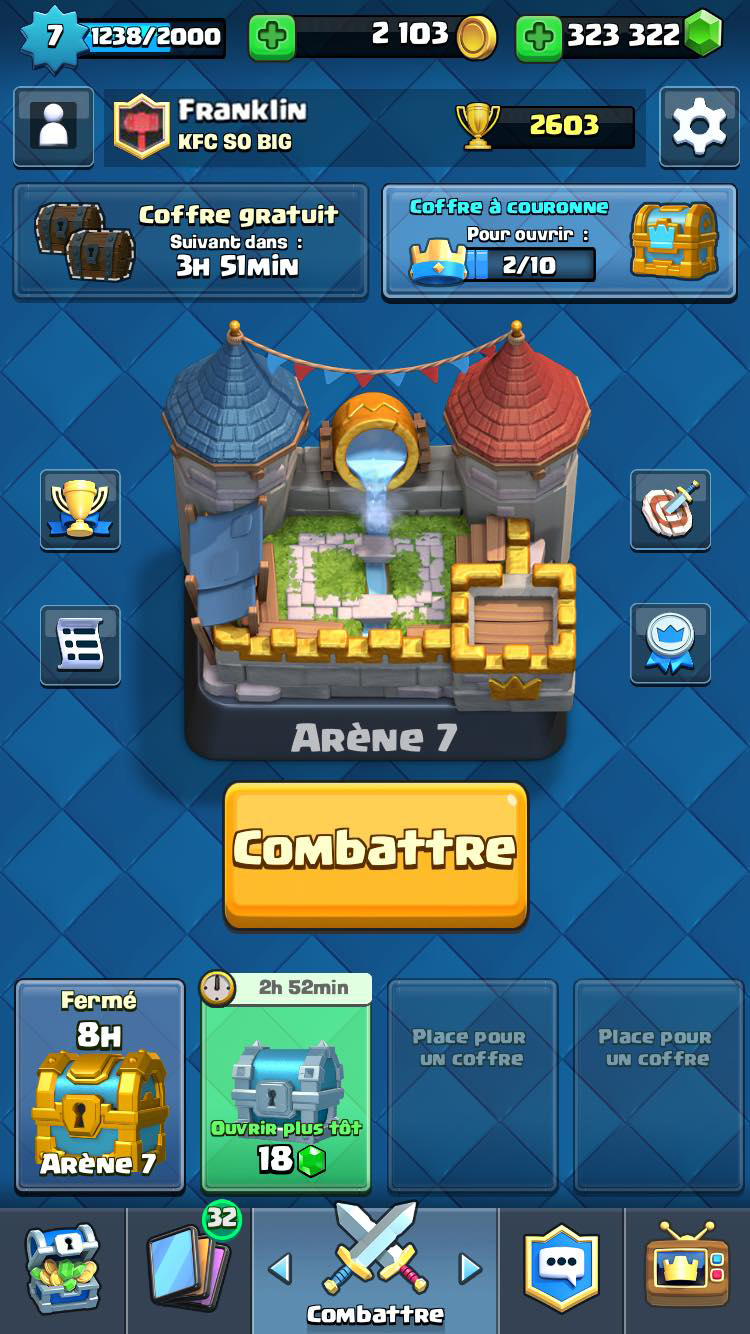Open the player profile icon

pyautogui.click(x=53, y=127)
